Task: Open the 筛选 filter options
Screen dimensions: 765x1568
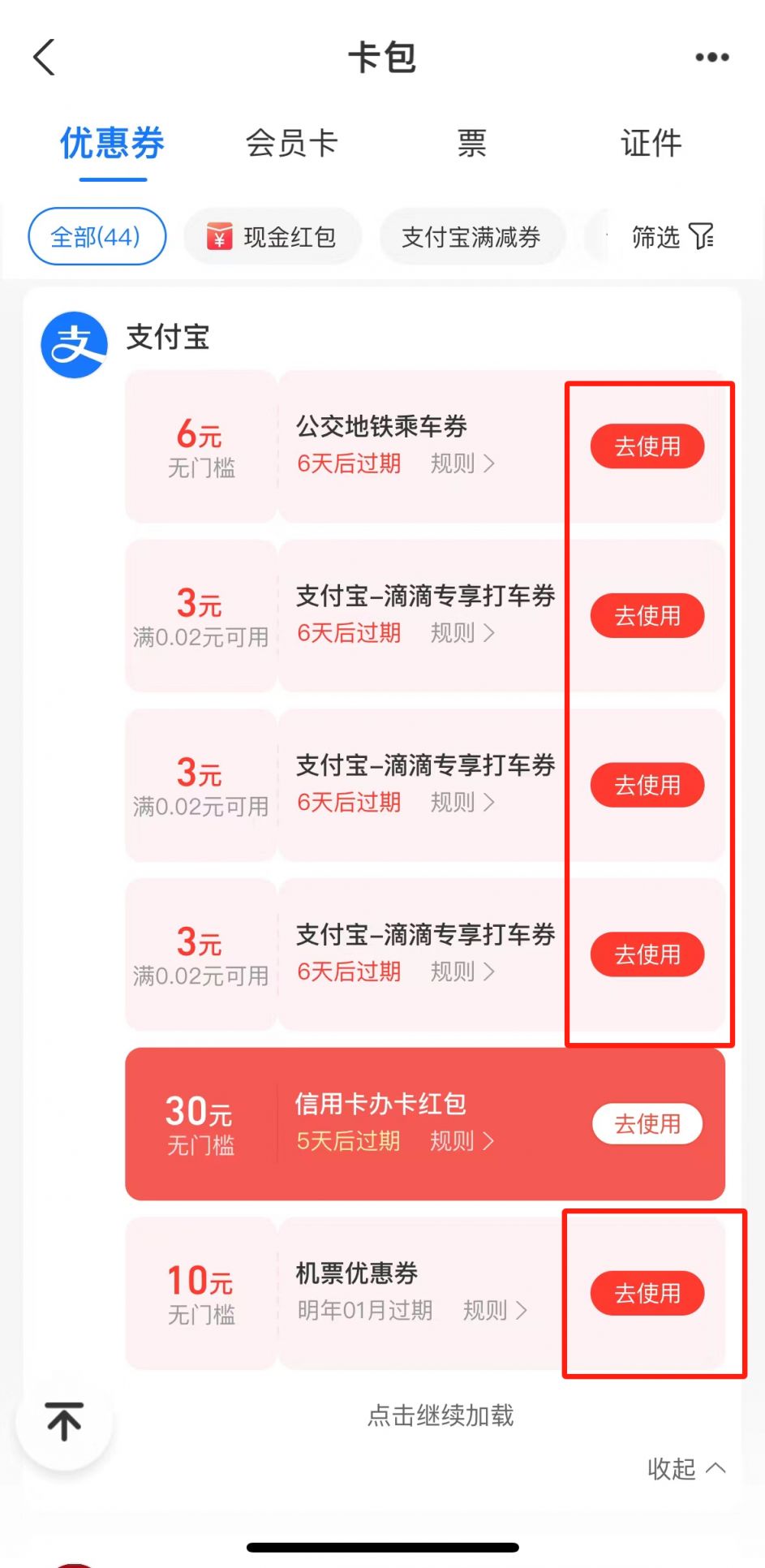Action: click(x=673, y=237)
